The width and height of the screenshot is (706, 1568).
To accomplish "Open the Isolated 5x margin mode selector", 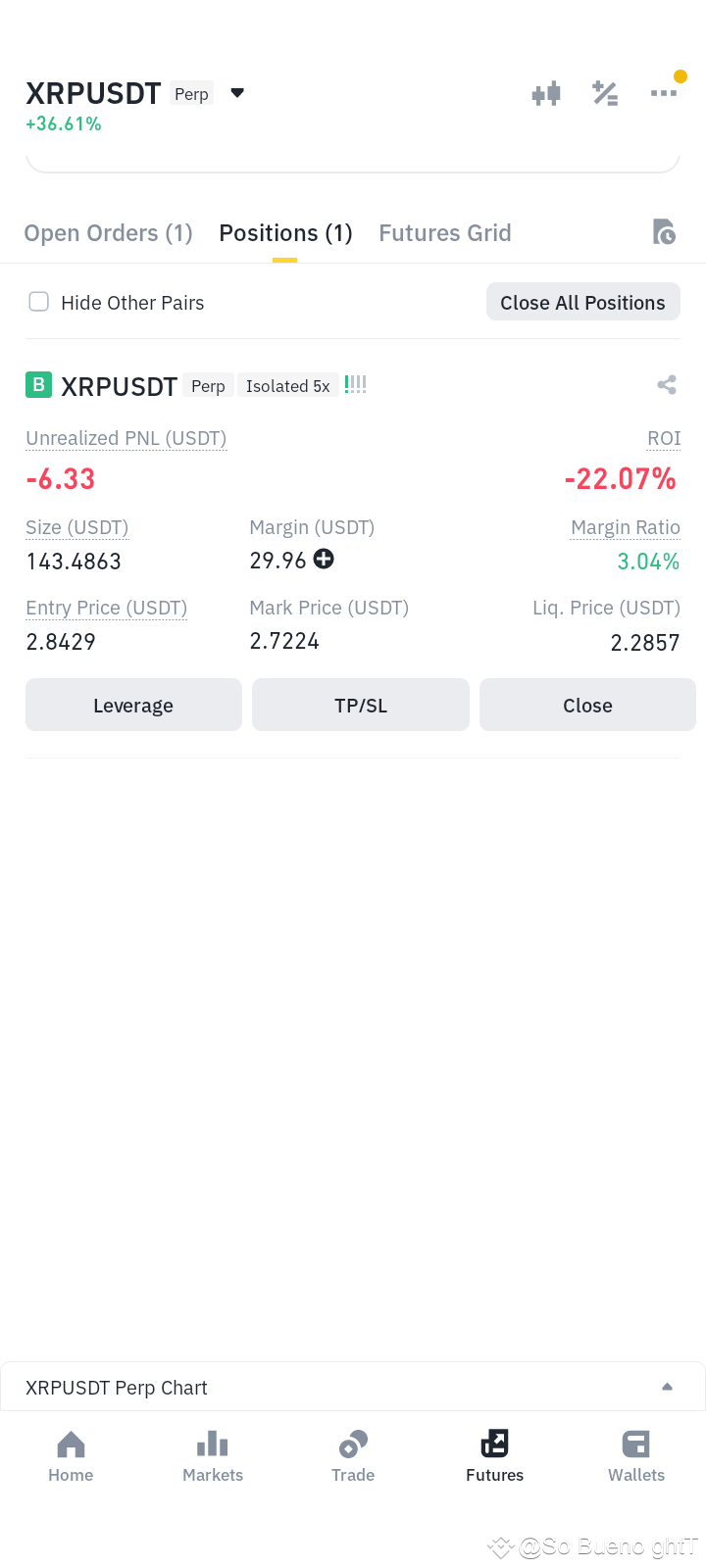I will click(x=288, y=385).
